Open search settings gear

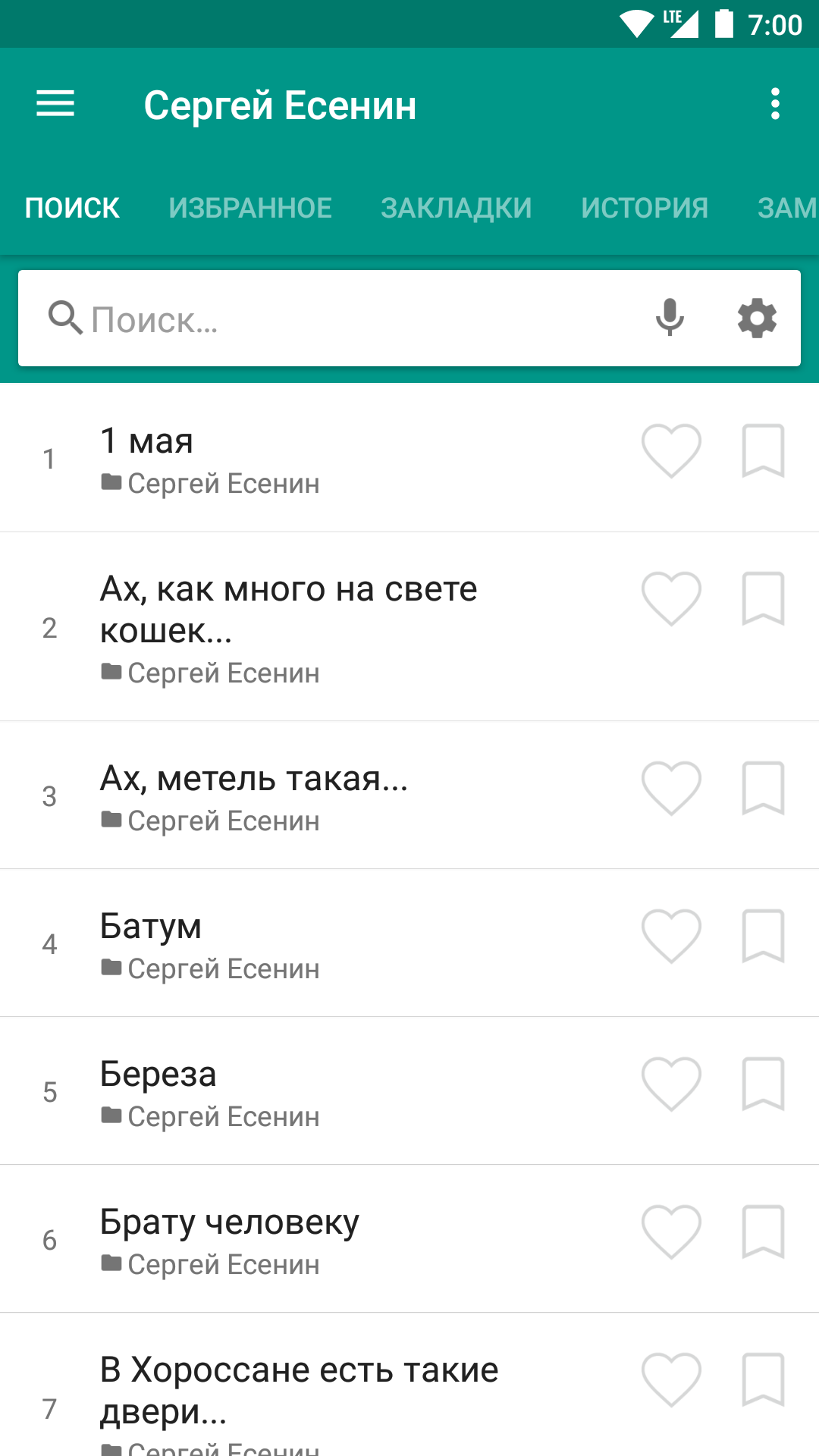[757, 318]
